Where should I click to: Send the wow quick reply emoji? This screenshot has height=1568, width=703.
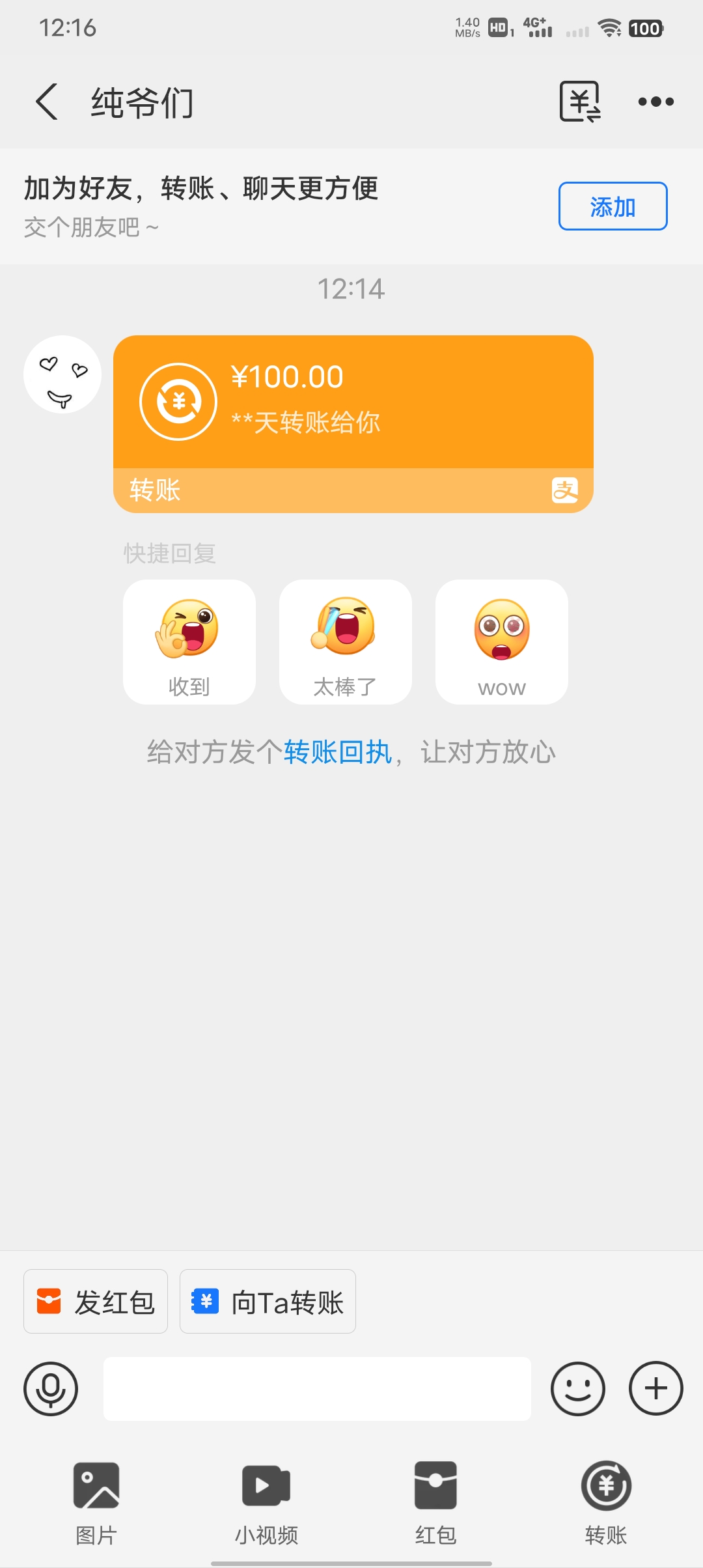click(x=501, y=643)
